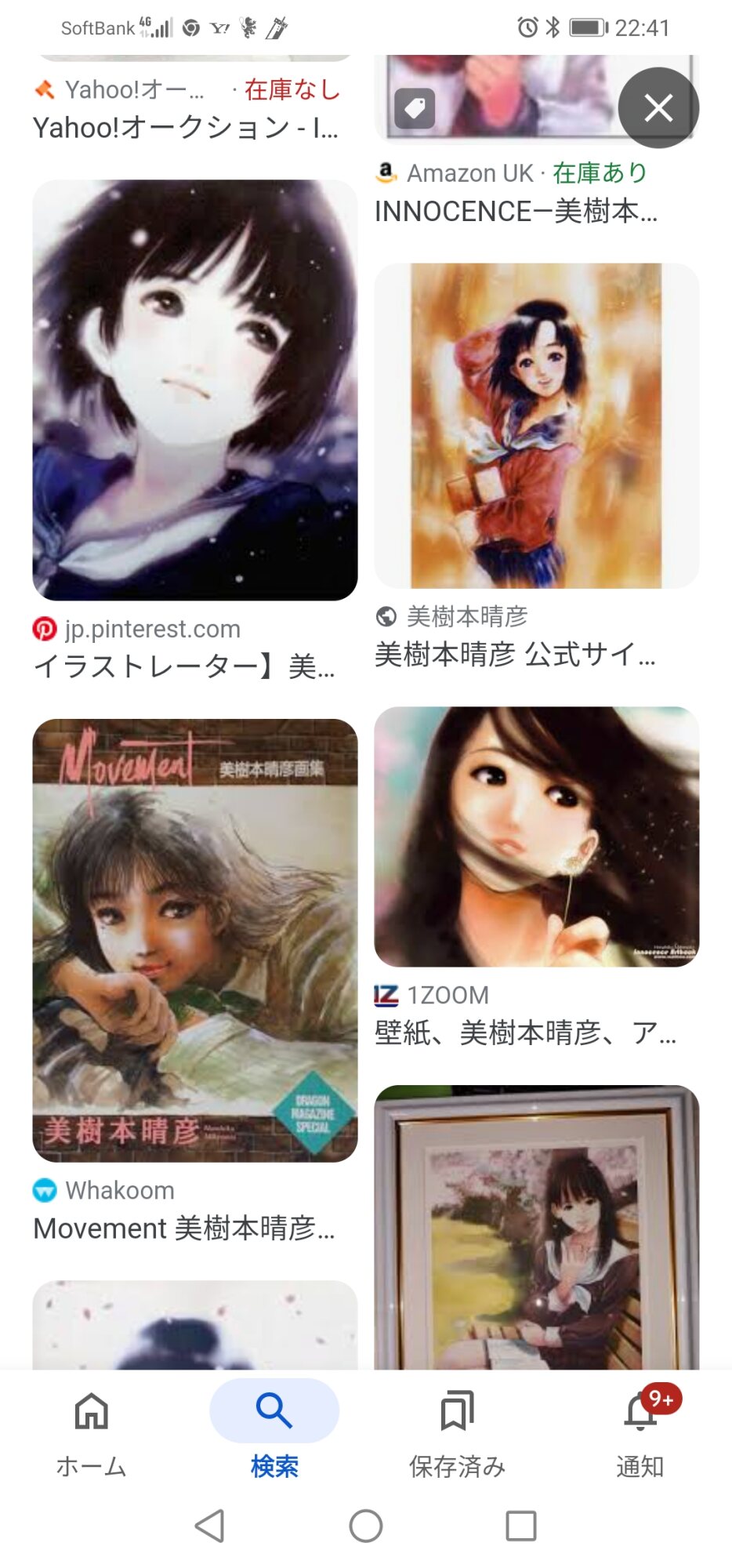Image resolution: width=732 pixels, height=1568 pixels.
Task: Close the image search overlay
Action: 658,108
